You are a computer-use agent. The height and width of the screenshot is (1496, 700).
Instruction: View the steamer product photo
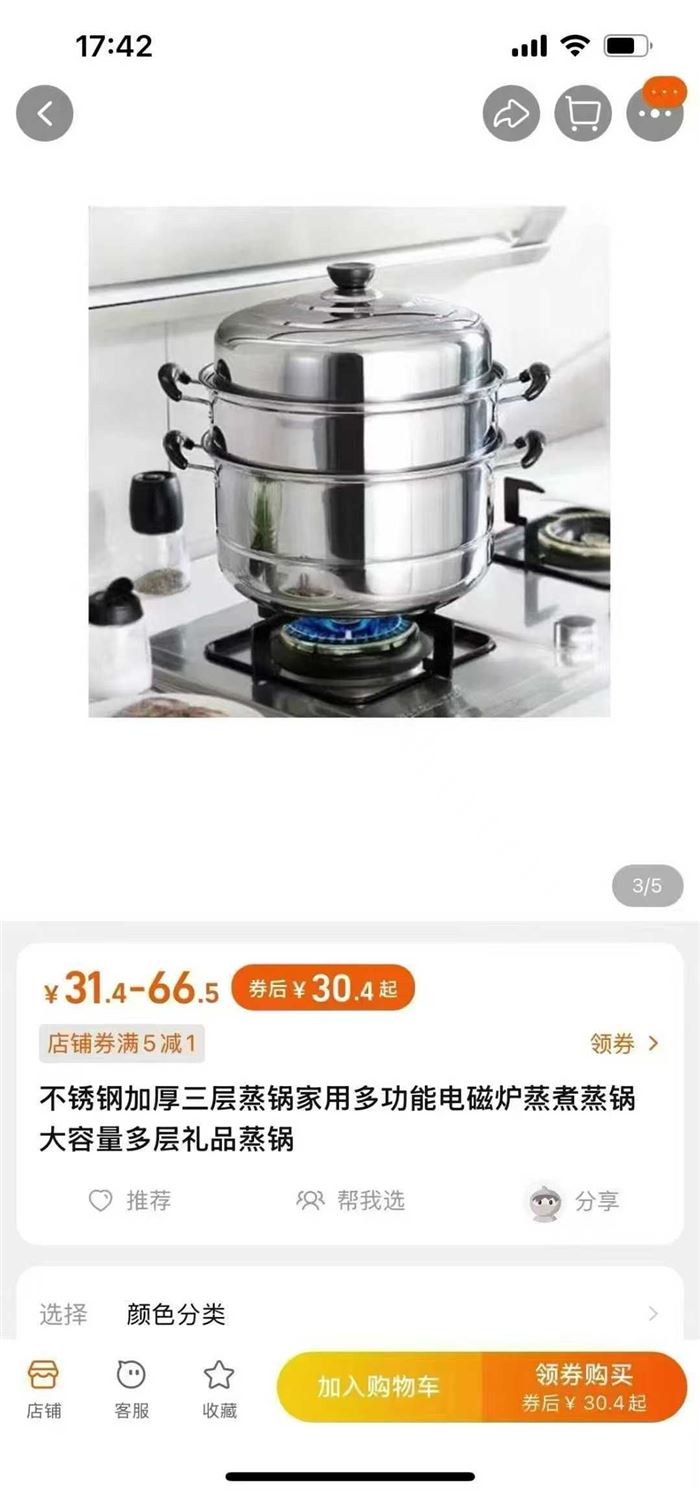(x=349, y=461)
